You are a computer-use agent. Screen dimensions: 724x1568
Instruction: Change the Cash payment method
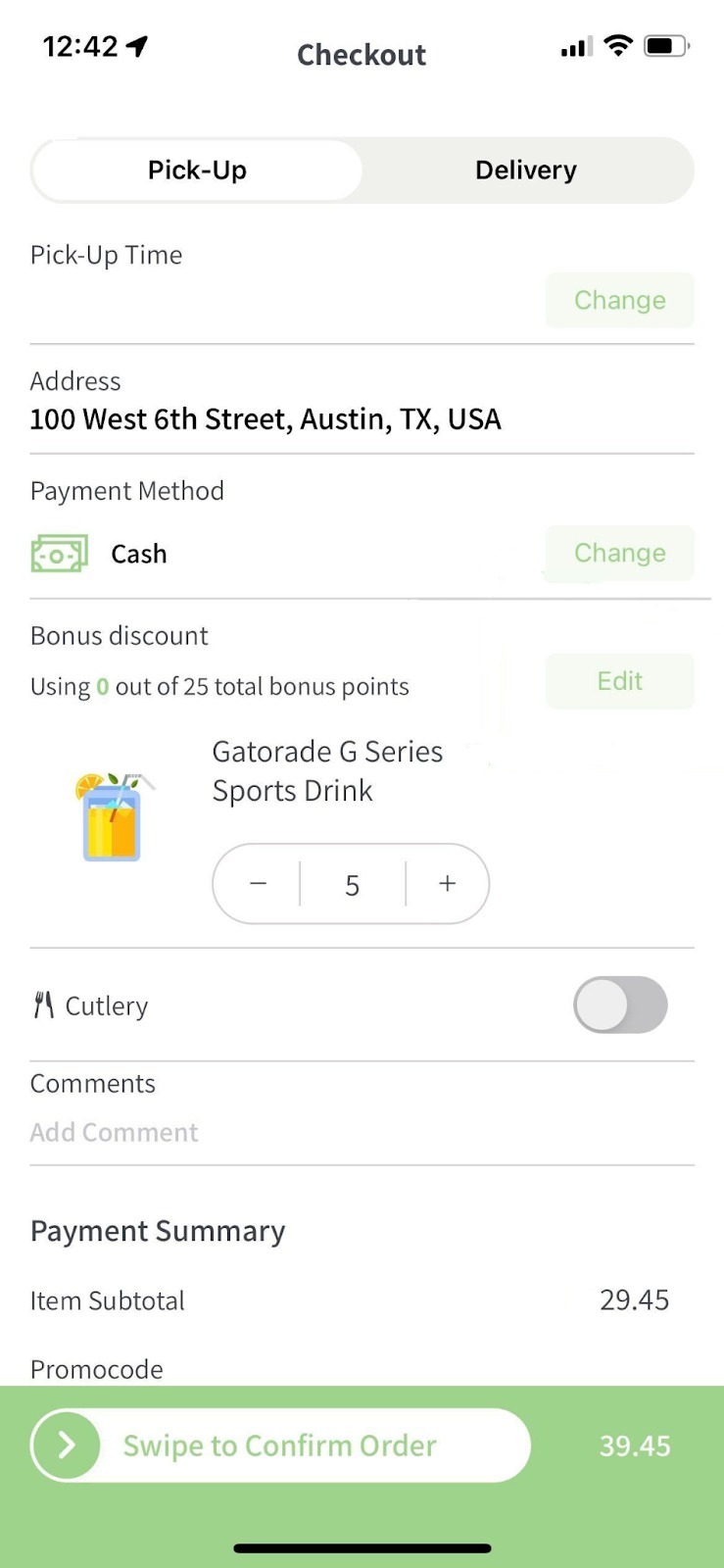click(619, 553)
